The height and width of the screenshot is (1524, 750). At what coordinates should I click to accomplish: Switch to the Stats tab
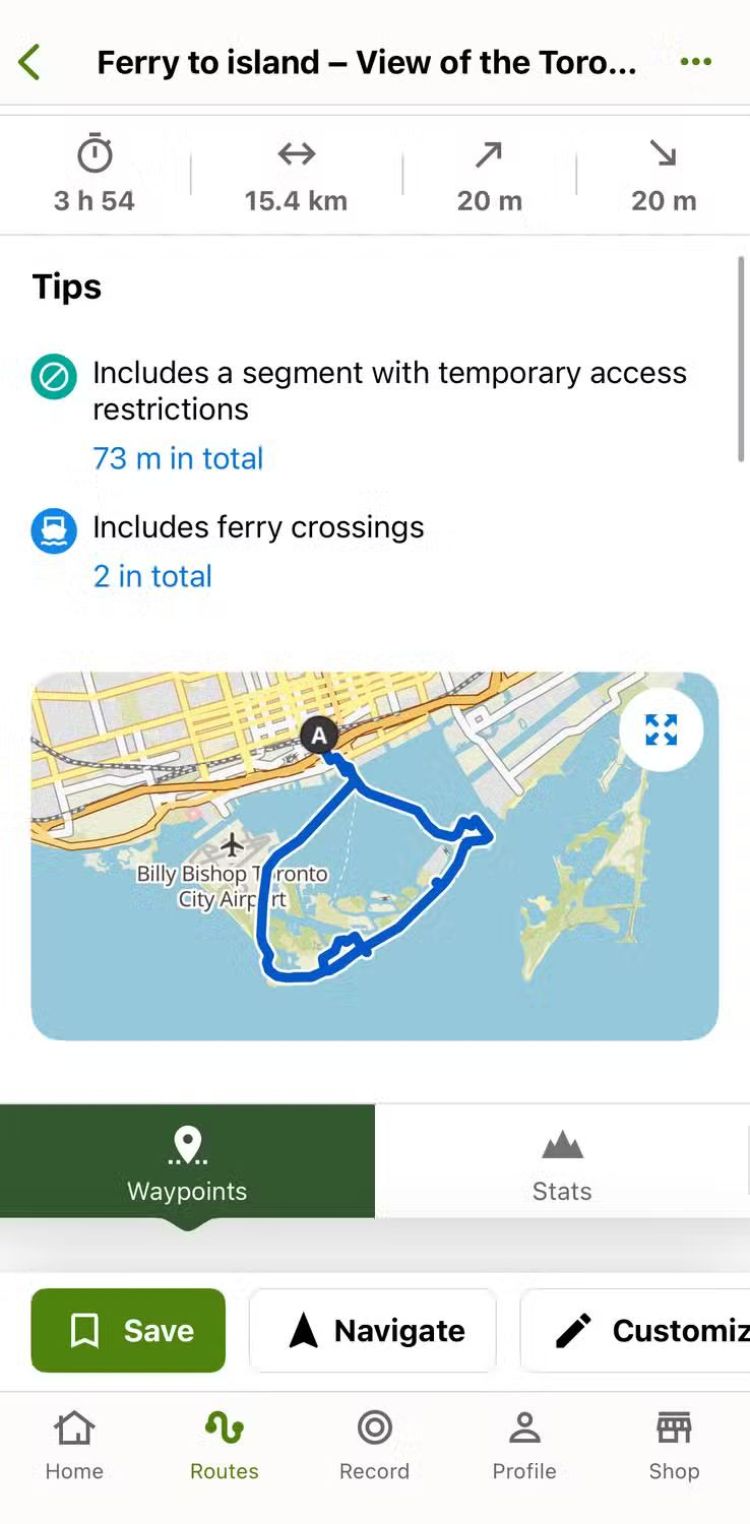click(x=561, y=1161)
